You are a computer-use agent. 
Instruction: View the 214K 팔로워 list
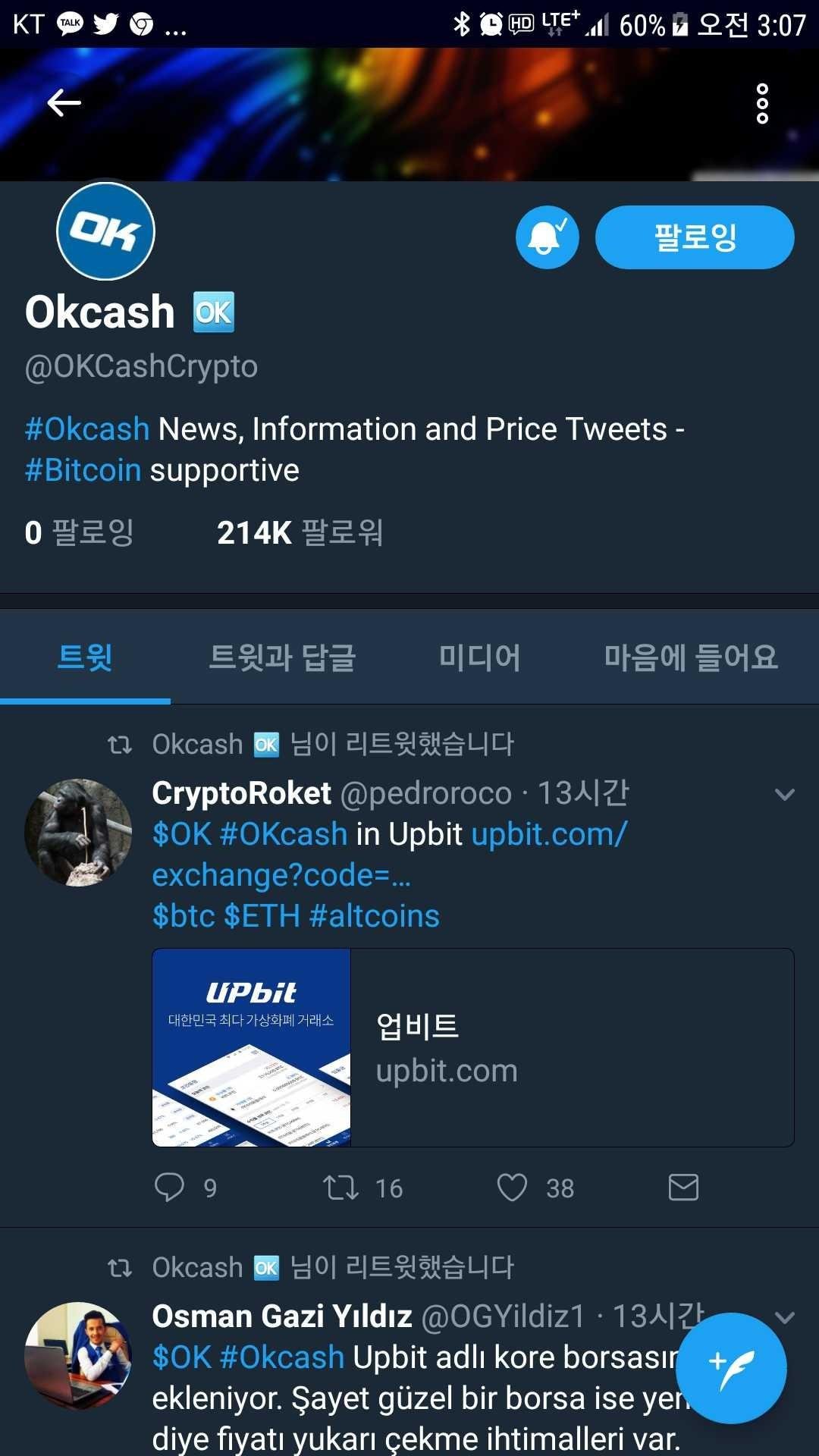[300, 532]
